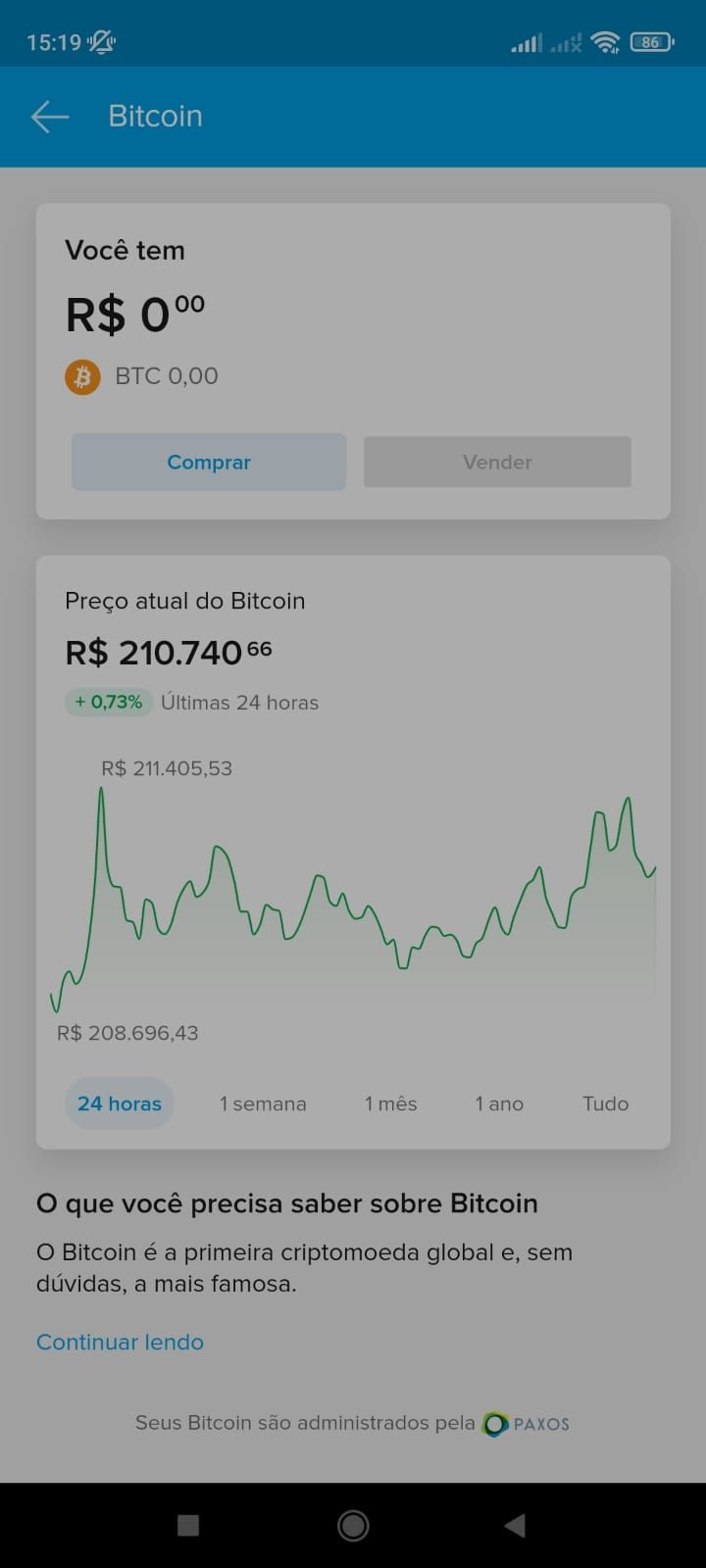The height and width of the screenshot is (1568, 706).
Task: Enable the Tudo price history view
Action: 605,1103
